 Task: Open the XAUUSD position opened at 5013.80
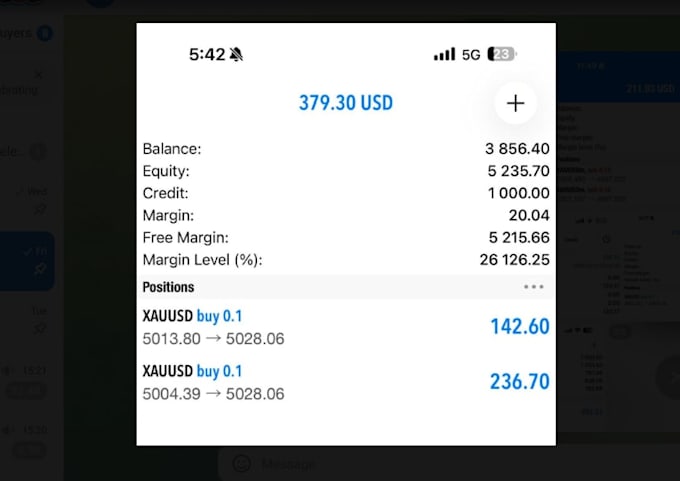[x=346, y=327]
